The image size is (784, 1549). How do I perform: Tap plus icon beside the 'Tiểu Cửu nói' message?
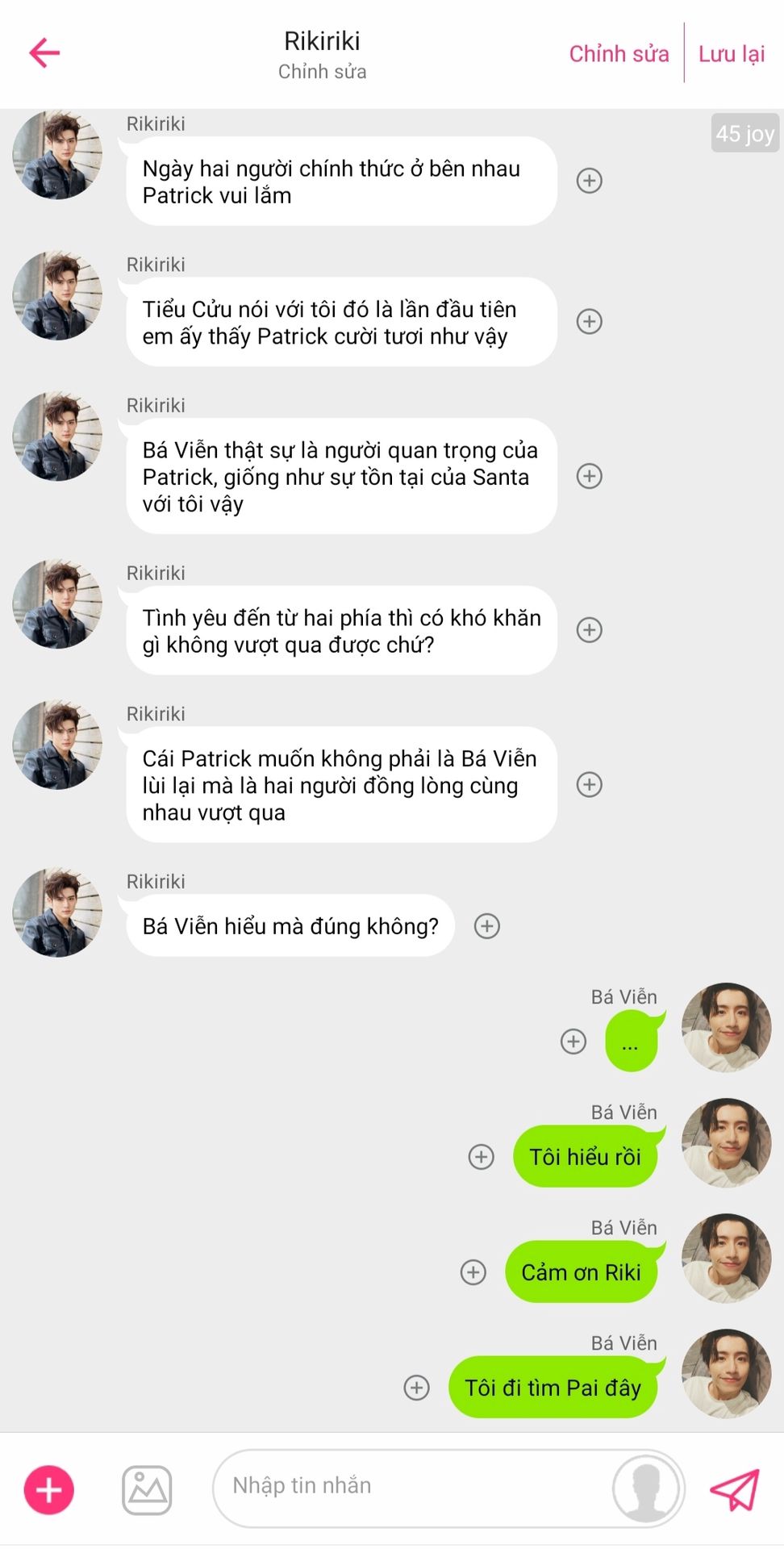[590, 321]
